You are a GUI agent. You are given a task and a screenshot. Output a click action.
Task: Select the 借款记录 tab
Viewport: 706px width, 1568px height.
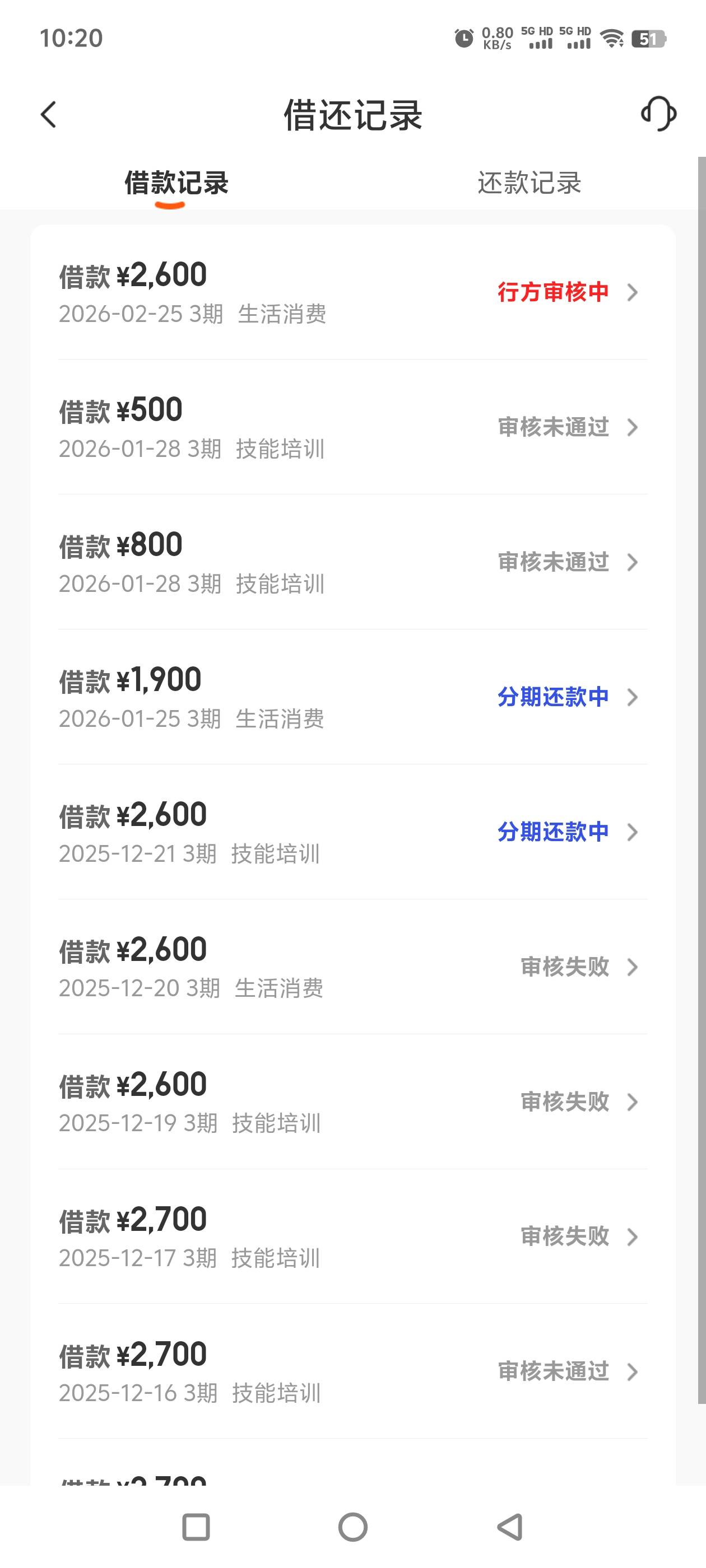(x=176, y=183)
